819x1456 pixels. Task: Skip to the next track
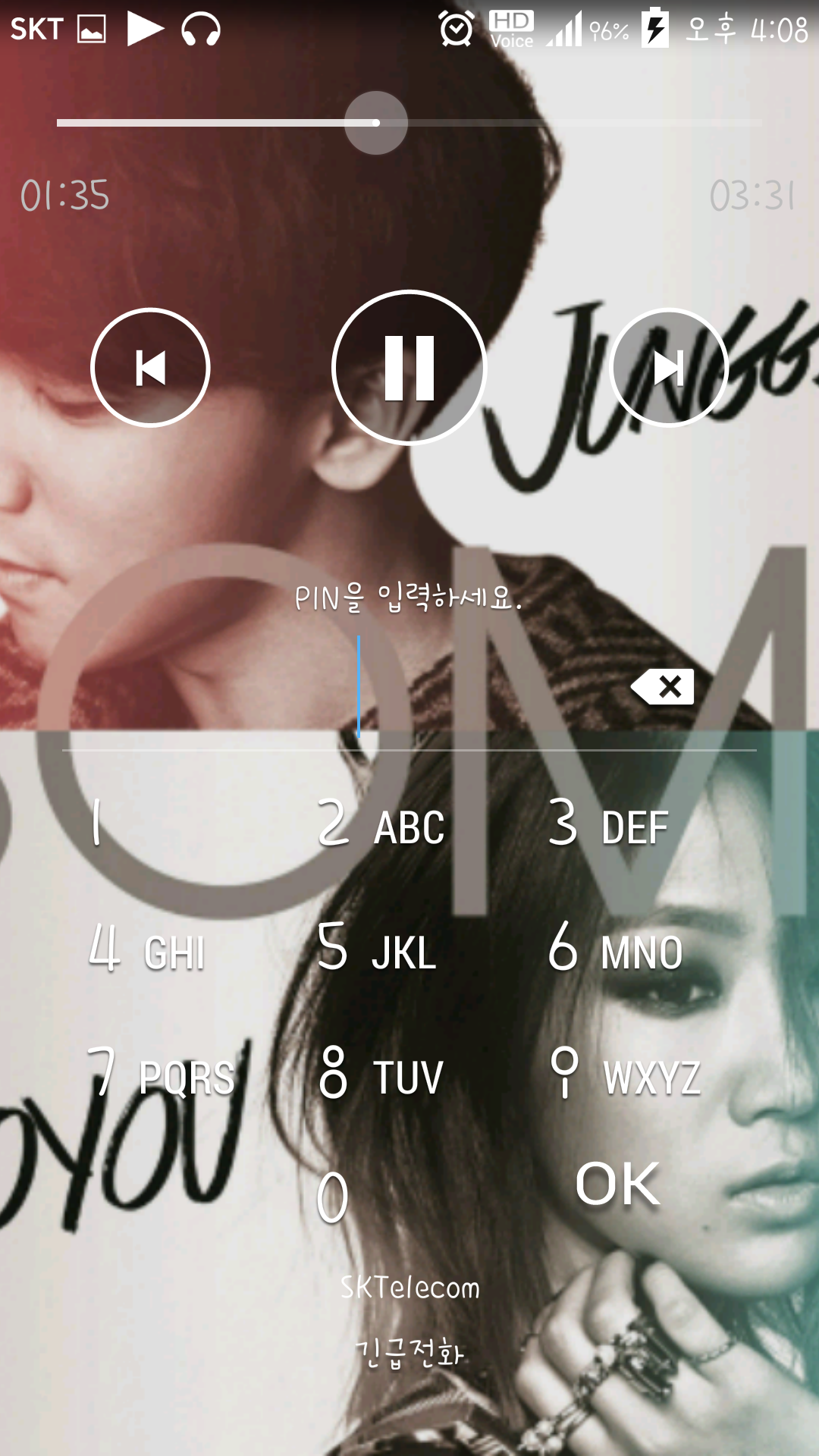click(x=669, y=368)
